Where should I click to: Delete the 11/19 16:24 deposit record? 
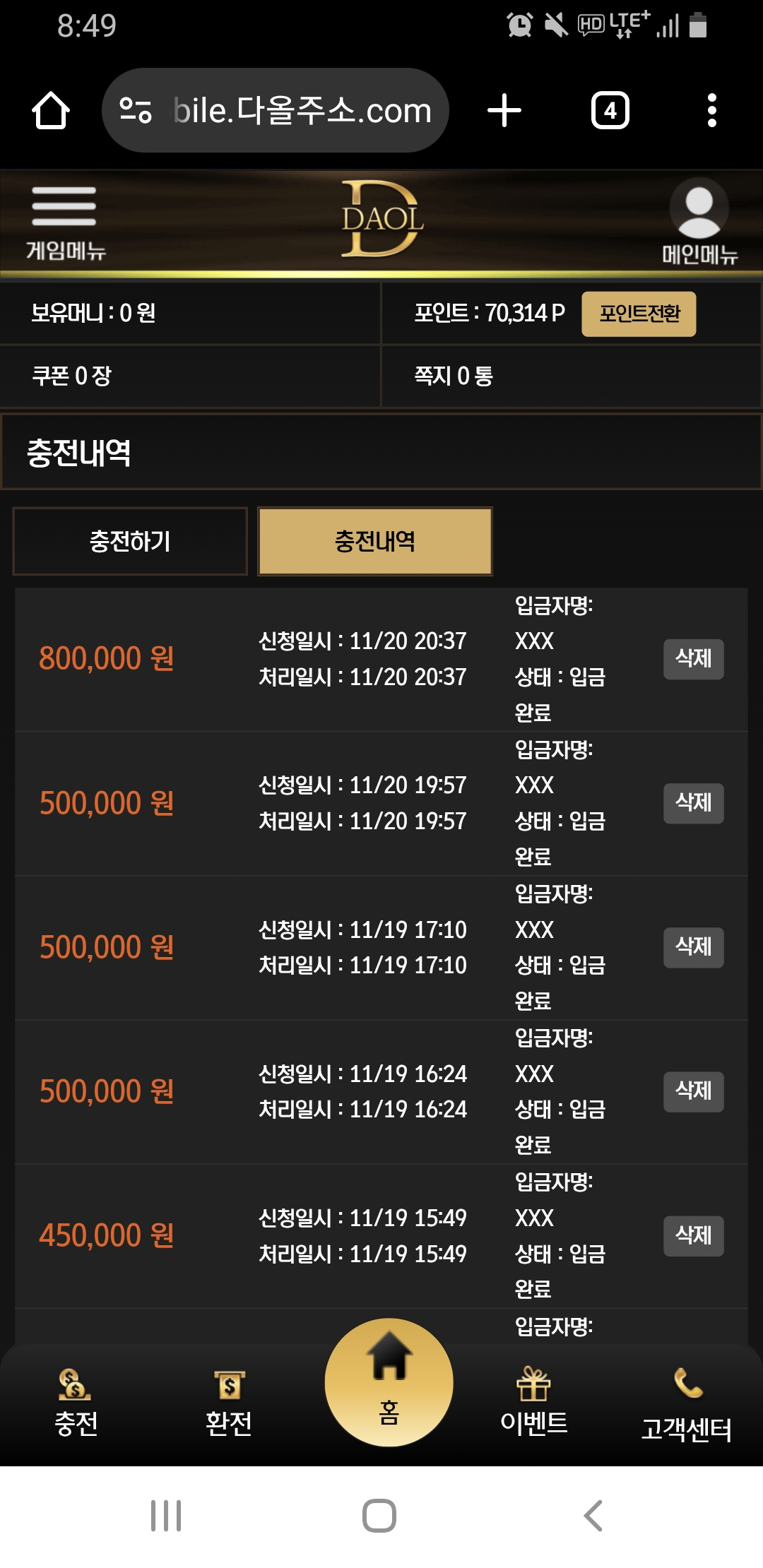[x=693, y=1091]
